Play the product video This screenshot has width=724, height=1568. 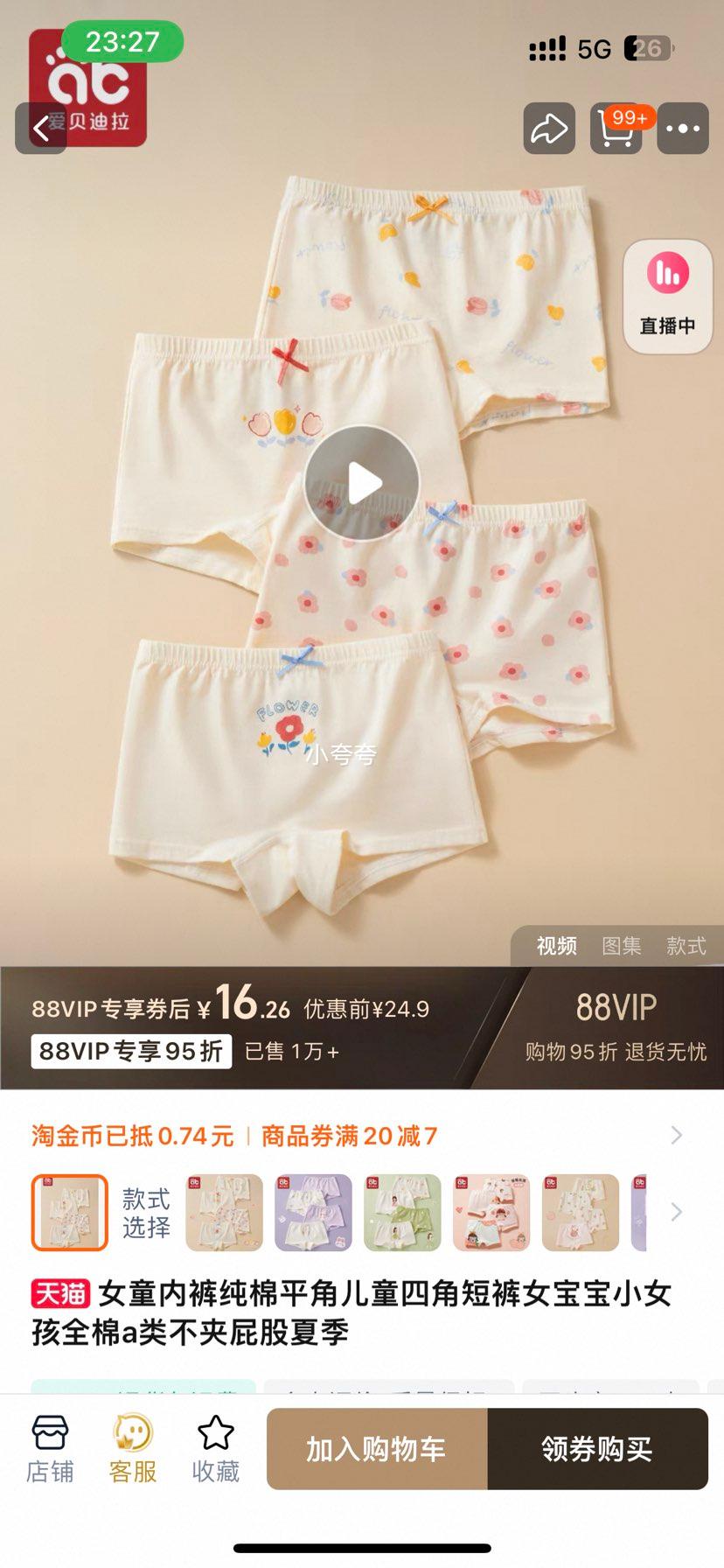pyautogui.click(x=362, y=483)
